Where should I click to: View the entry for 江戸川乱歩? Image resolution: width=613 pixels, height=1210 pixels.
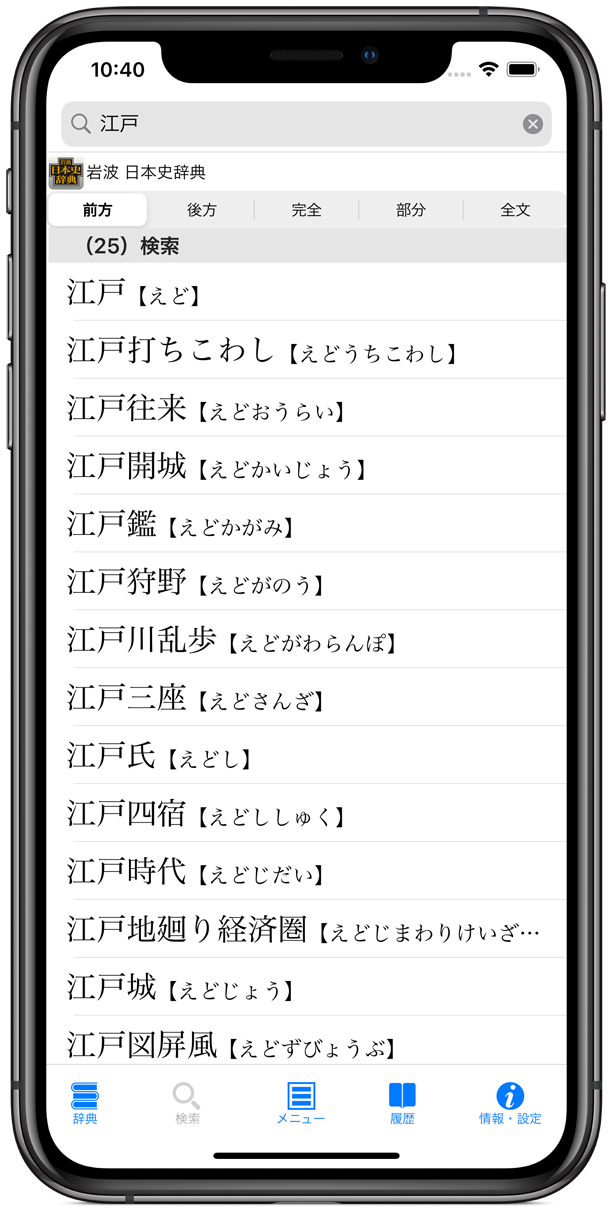click(306, 640)
